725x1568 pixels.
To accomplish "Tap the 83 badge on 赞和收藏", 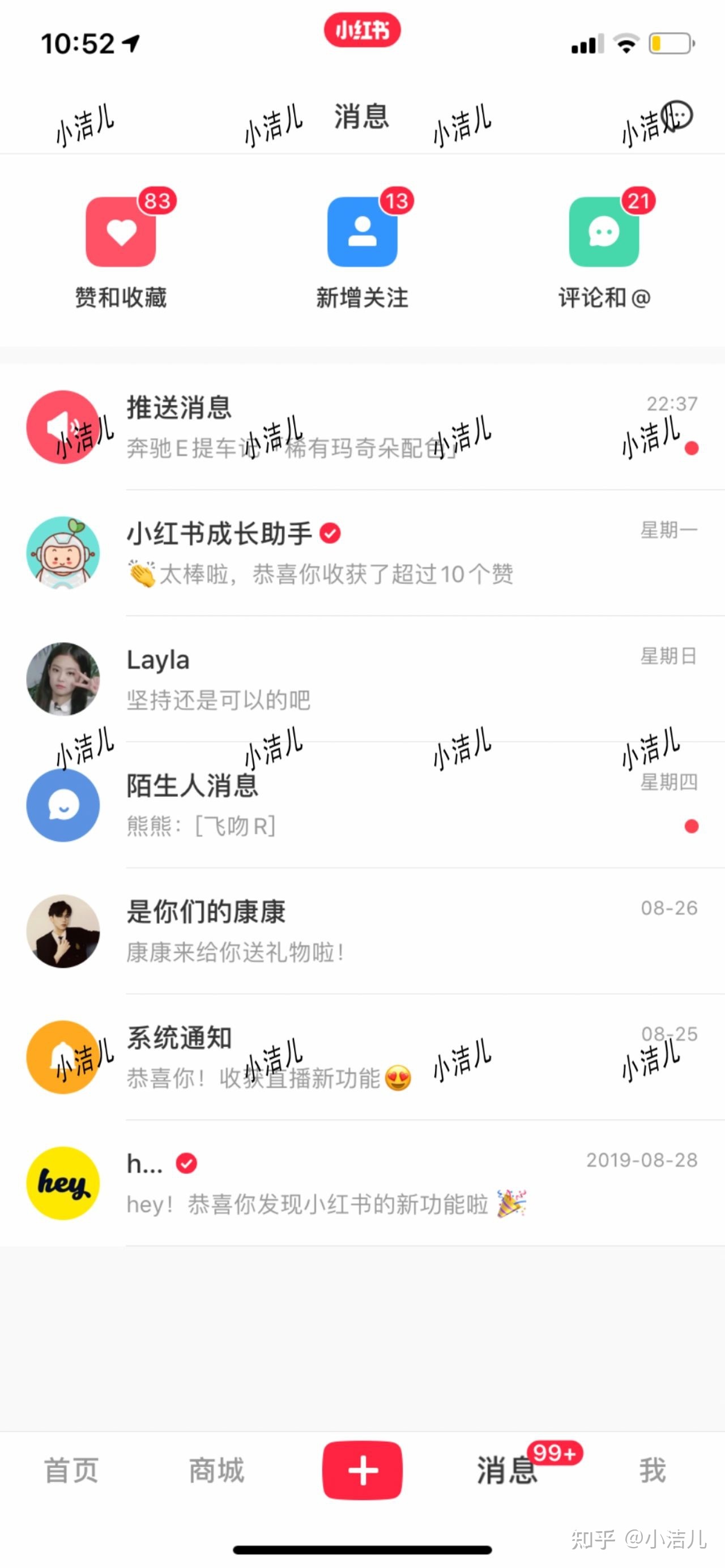I will pos(157,202).
